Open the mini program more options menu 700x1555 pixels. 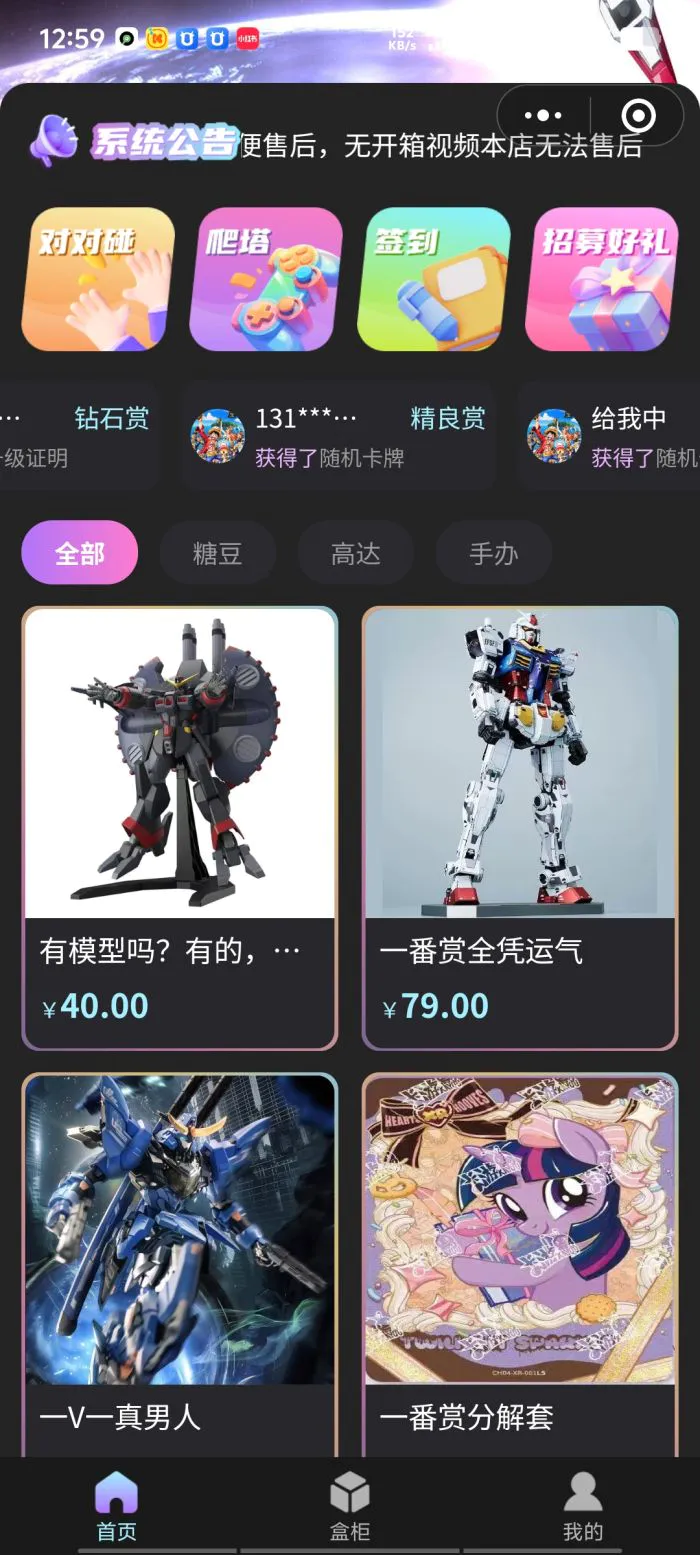[543, 117]
